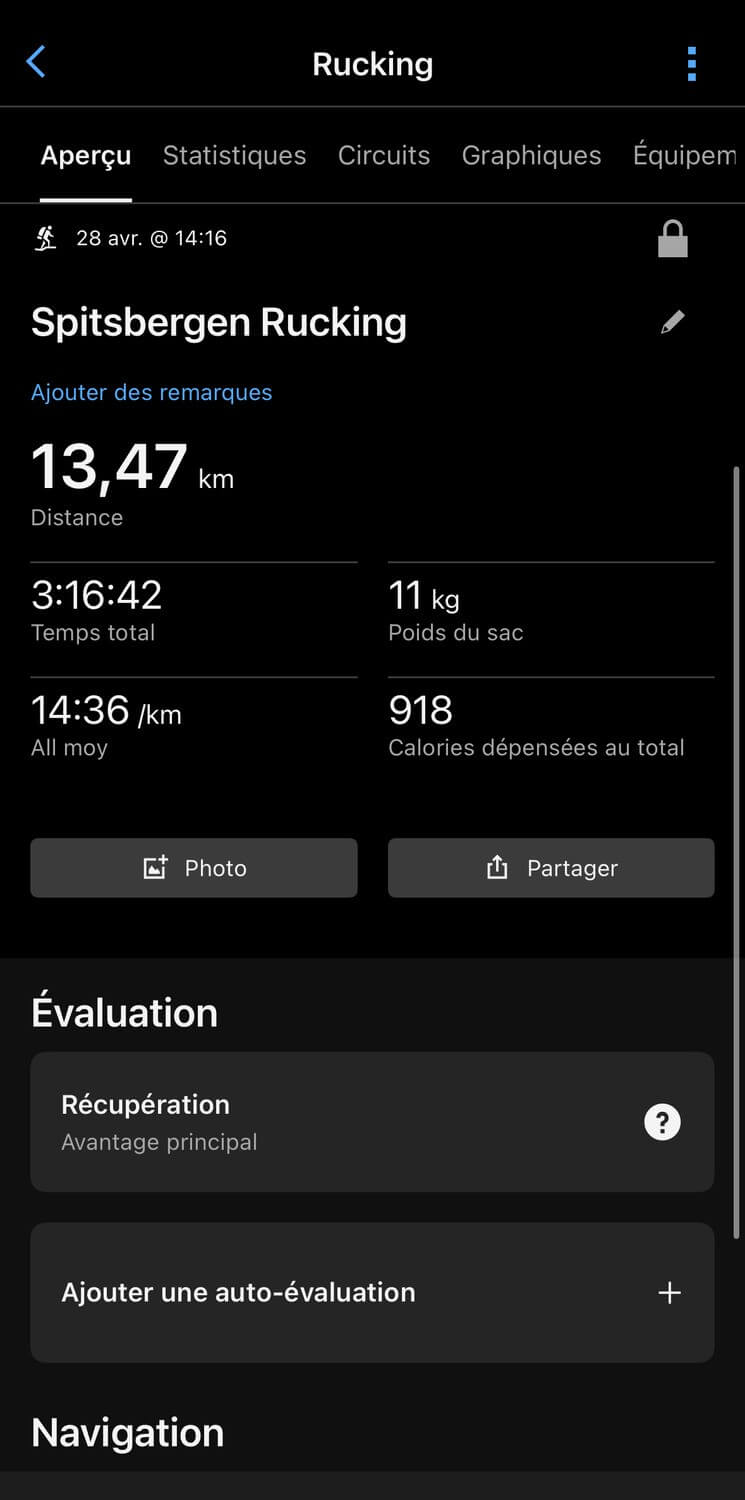Open the three-dot overflow menu

click(691, 63)
